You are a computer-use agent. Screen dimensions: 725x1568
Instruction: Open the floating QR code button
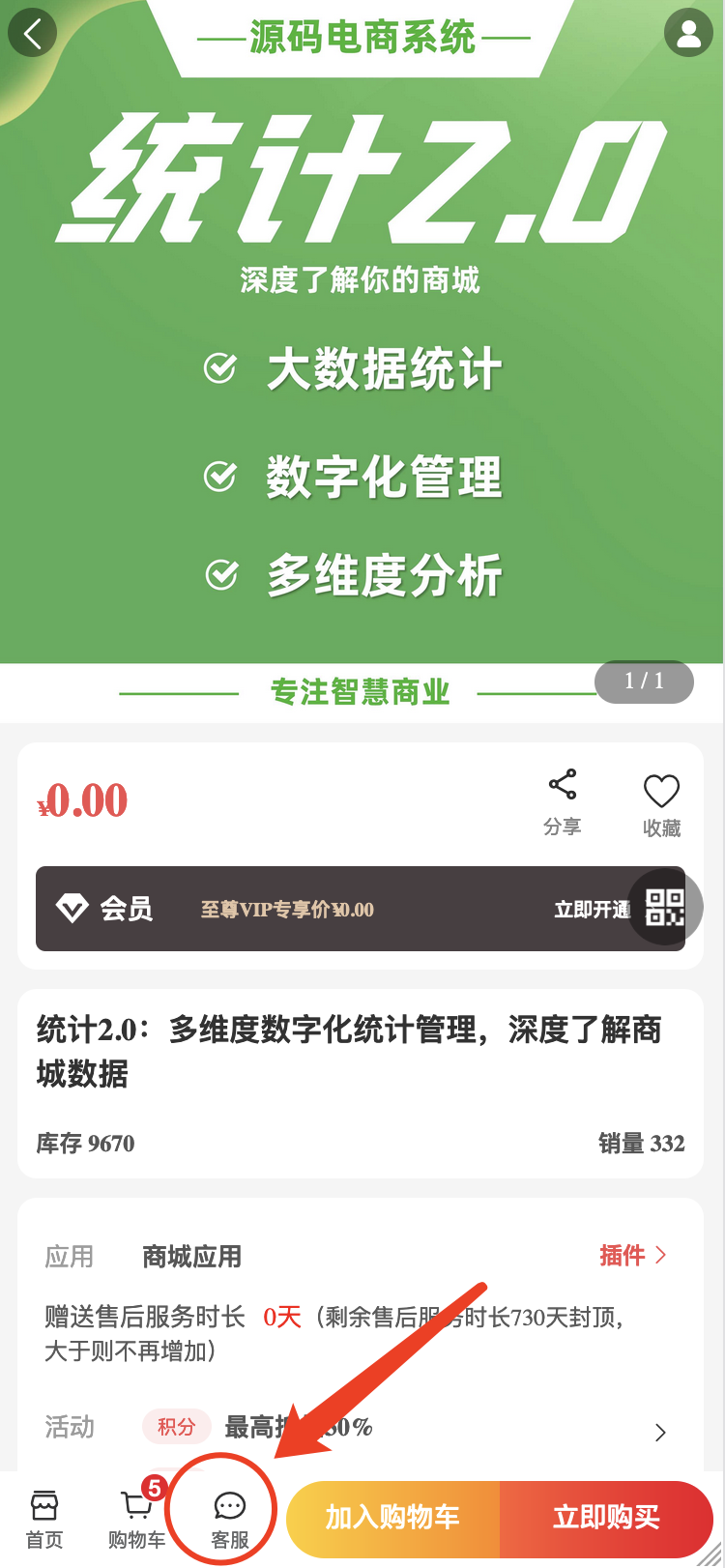coord(665,908)
